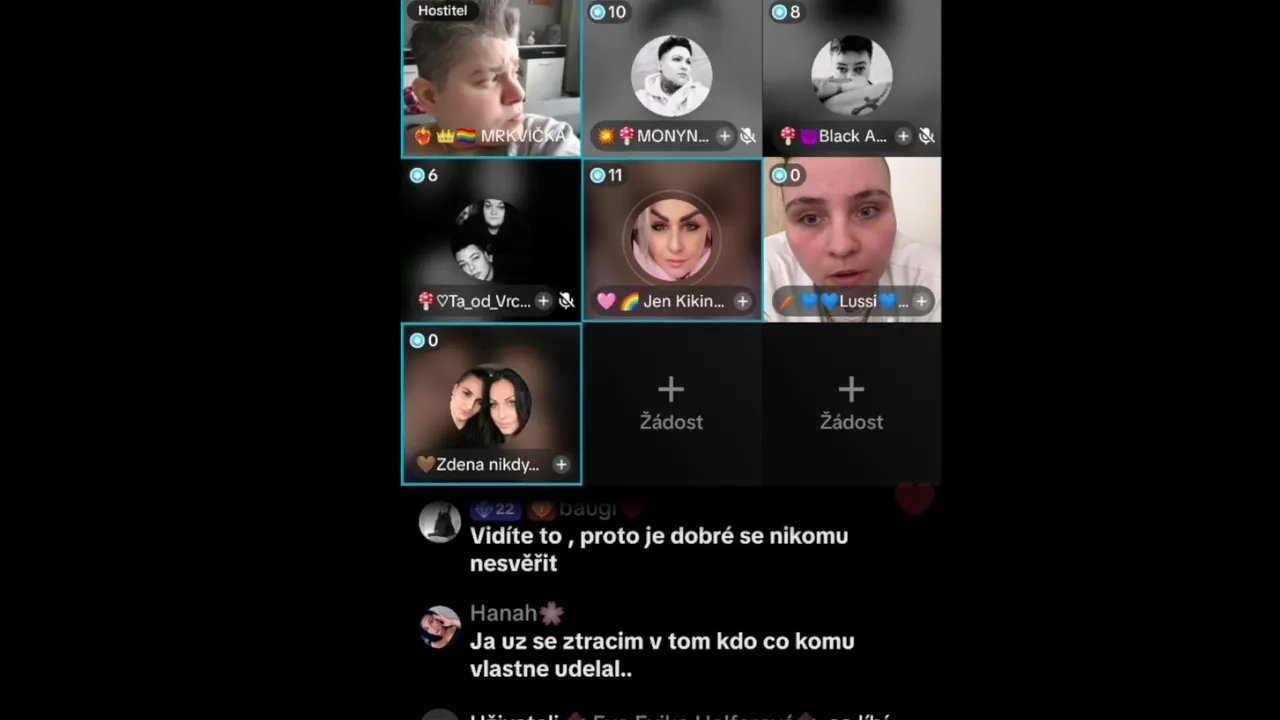Image resolution: width=1280 pixels, height=720 pixels.
Task: Tap plus beside Lussi's name
Action: [921, 301]
